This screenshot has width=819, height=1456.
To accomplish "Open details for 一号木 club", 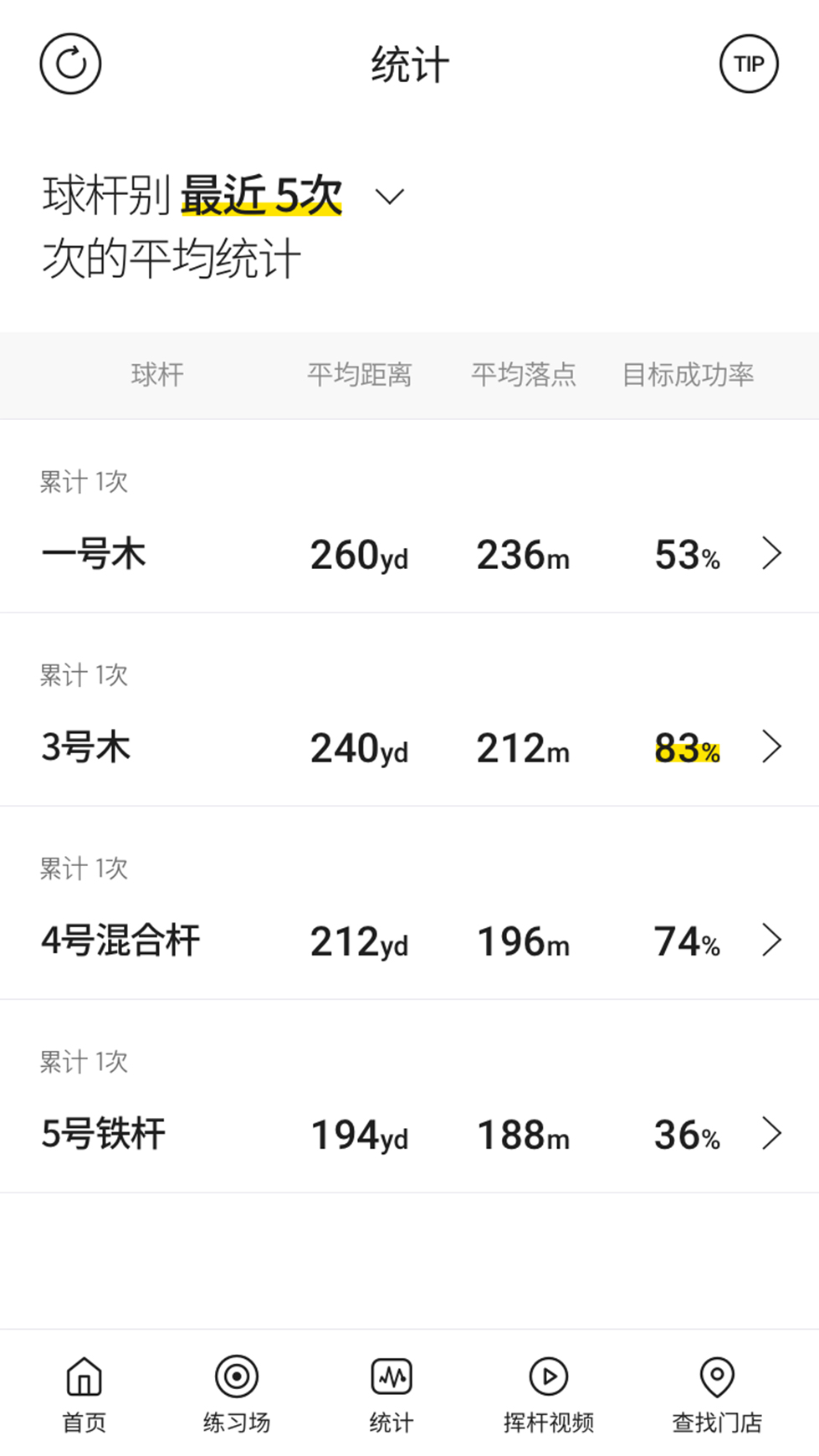I will (x=409, y=516).
